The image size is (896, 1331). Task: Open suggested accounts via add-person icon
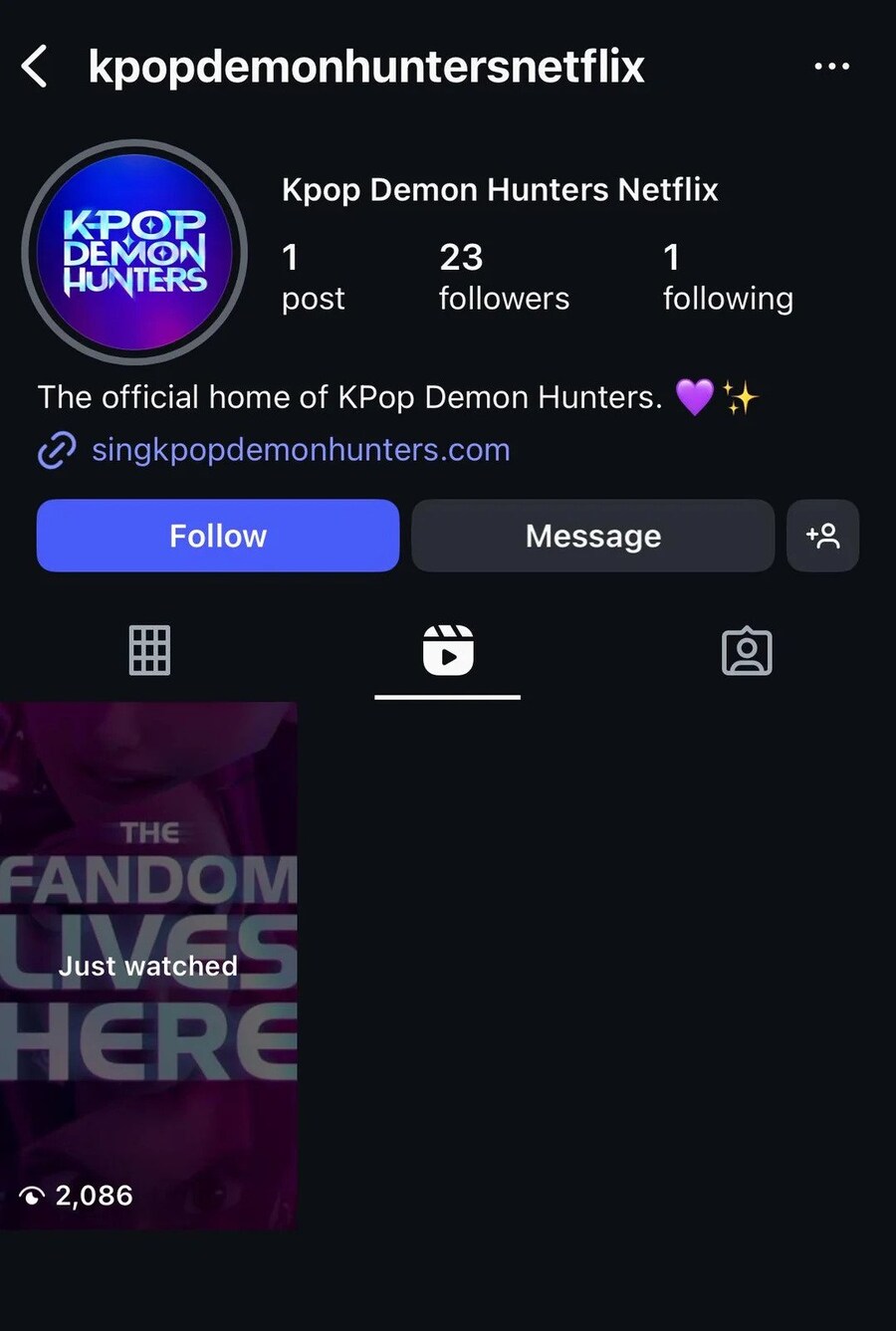pyautogui.click(x=822, y=536)
